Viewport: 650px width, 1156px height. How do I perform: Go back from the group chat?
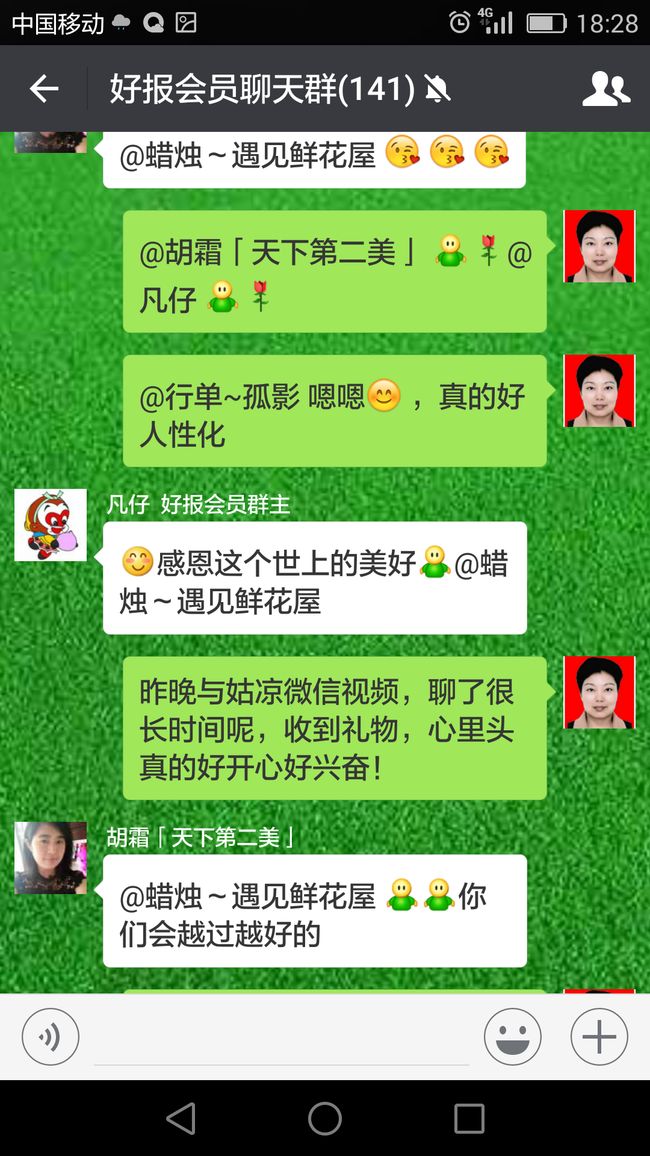click(43, 89)
